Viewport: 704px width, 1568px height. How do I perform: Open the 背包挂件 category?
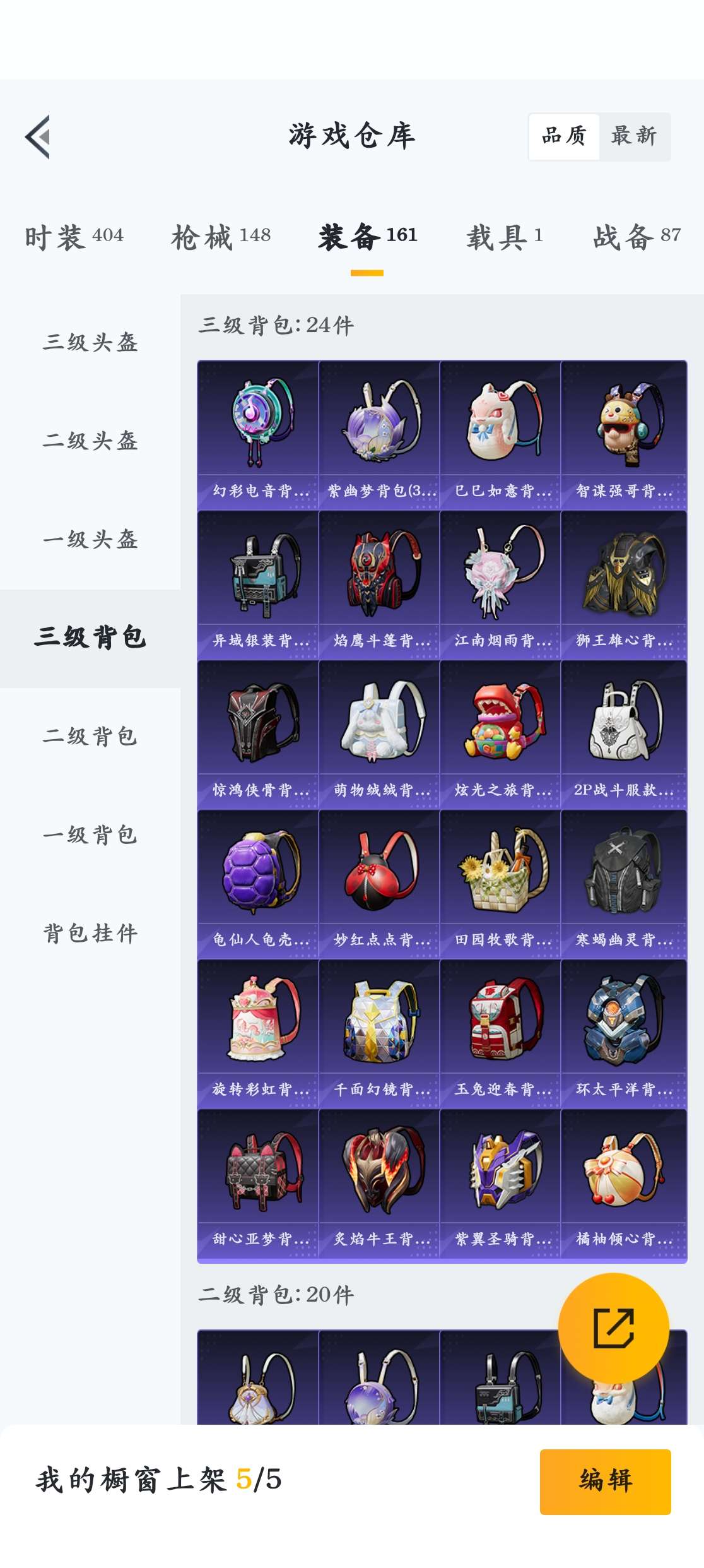(90, 933)
